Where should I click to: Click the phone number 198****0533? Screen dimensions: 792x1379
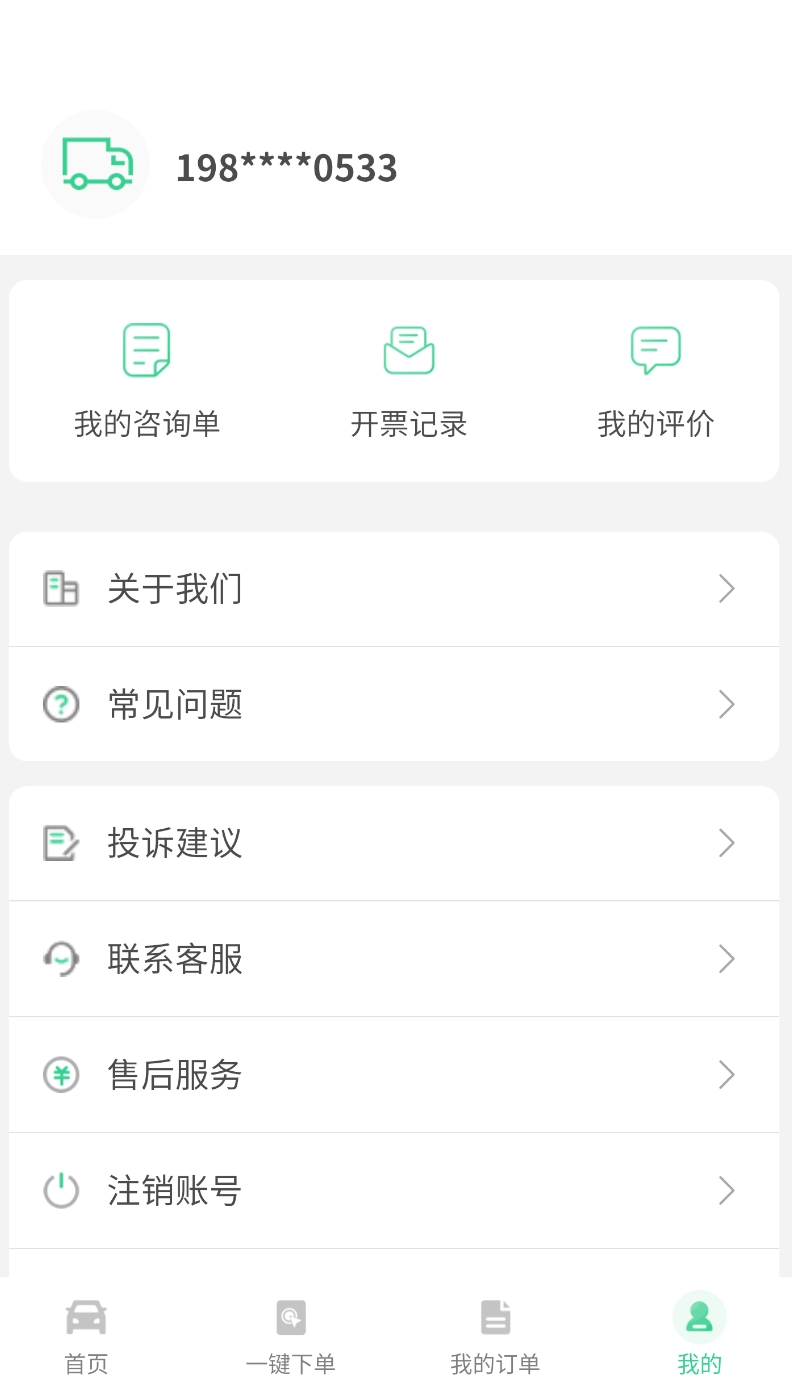286,166
